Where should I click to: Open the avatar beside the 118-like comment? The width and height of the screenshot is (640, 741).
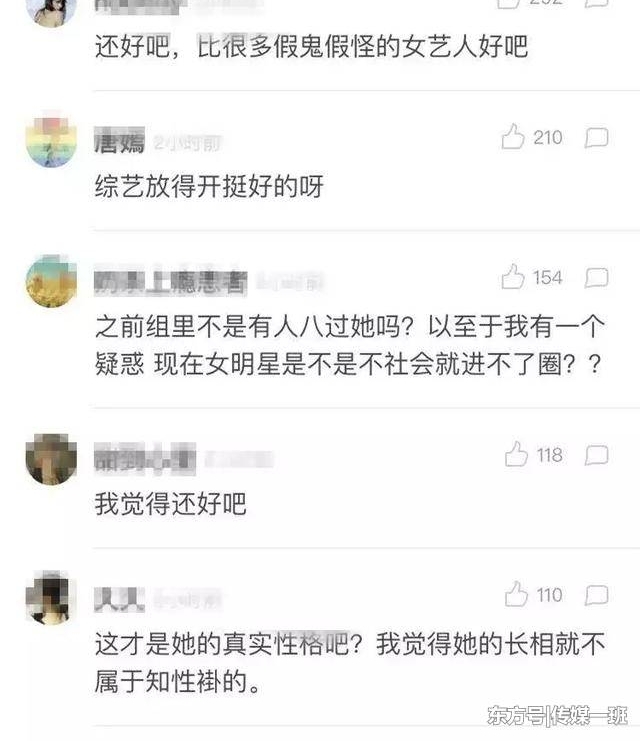[x=50, y=459]
